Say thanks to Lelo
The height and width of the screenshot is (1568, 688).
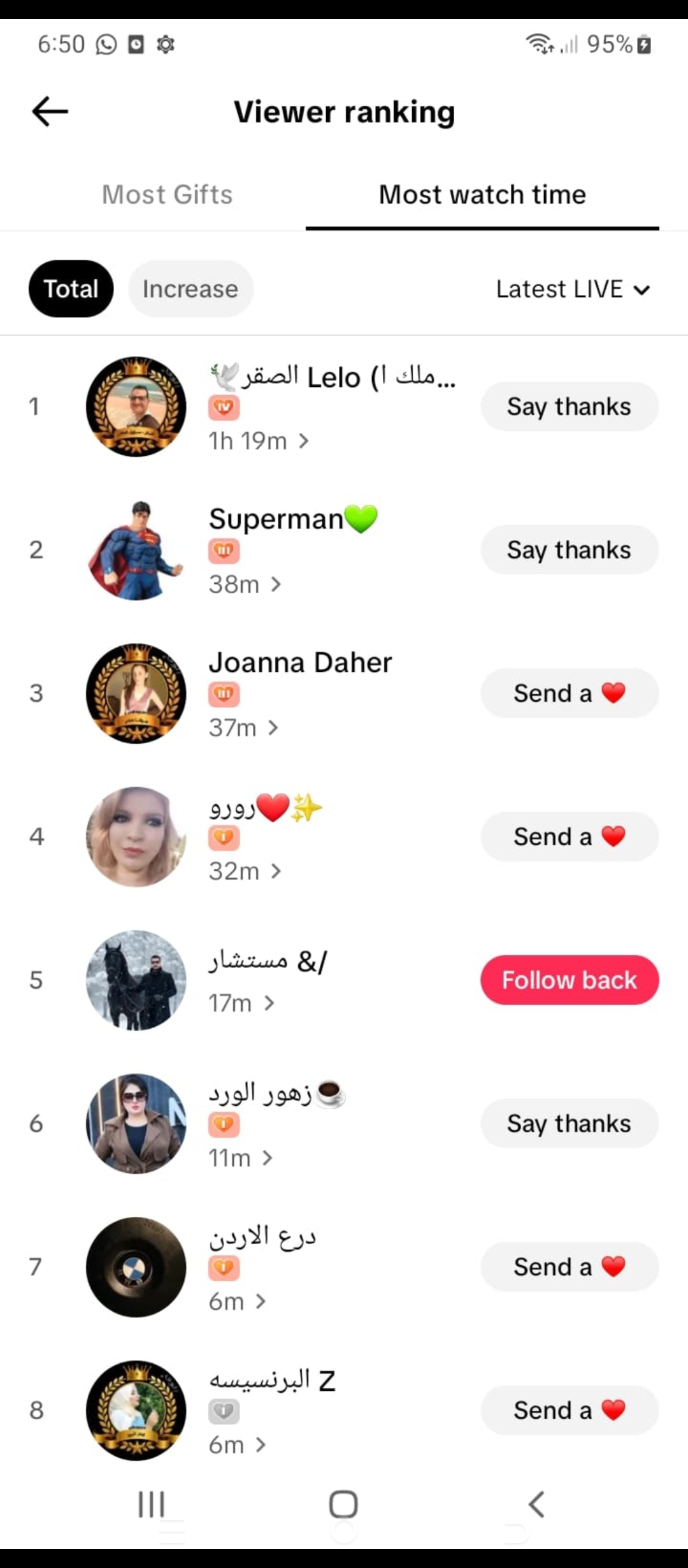point(569,407)
